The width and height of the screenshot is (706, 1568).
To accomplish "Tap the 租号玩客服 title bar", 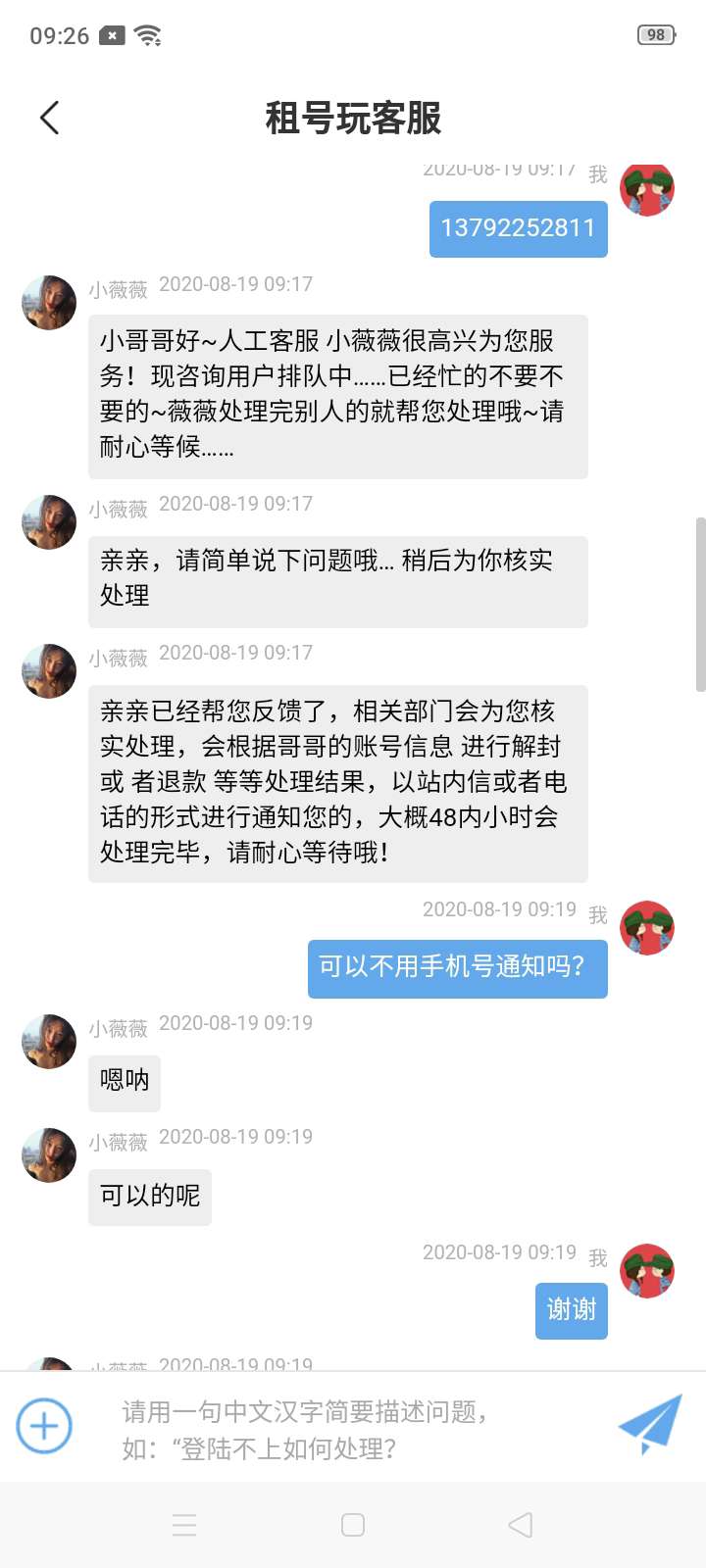I will [353, 117].
